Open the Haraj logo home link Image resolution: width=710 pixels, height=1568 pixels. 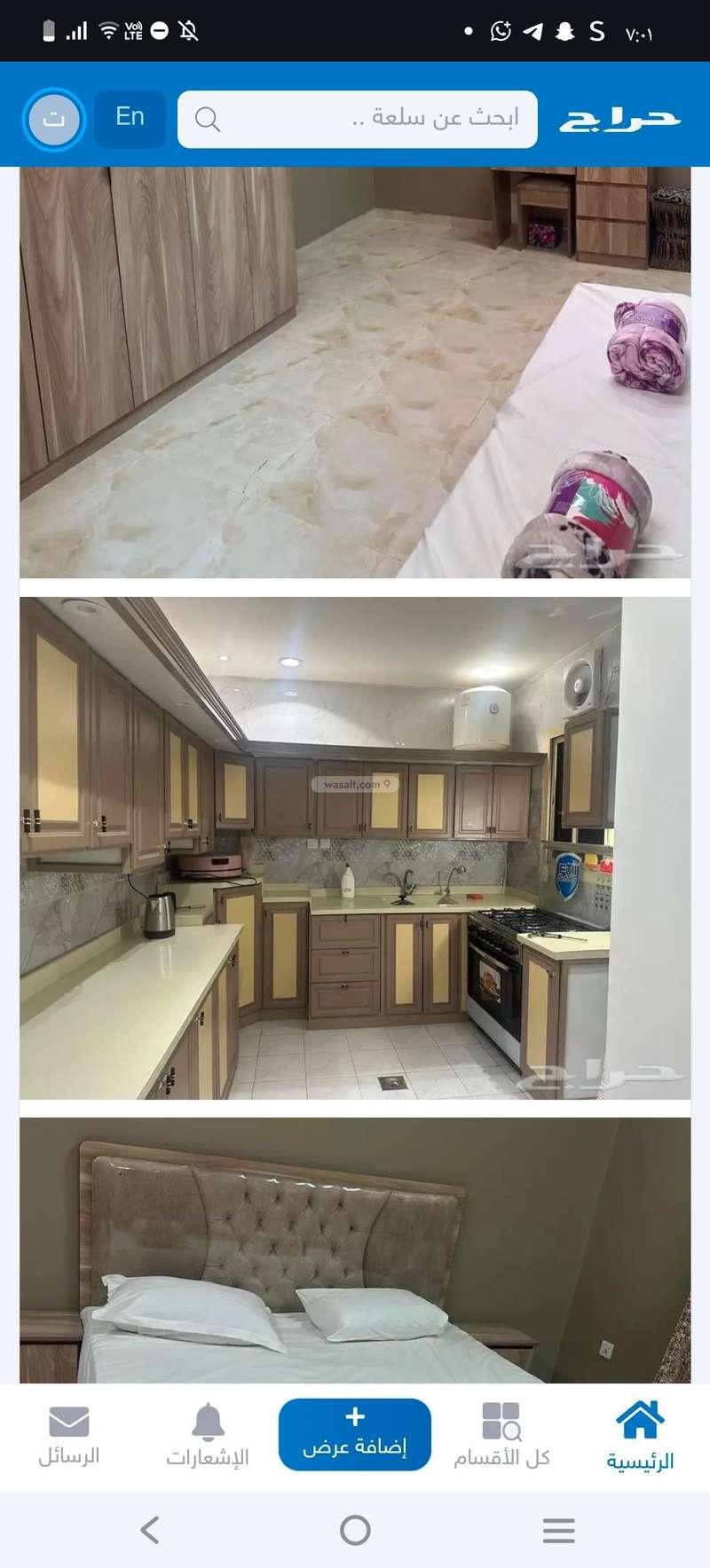coord(619,119)
